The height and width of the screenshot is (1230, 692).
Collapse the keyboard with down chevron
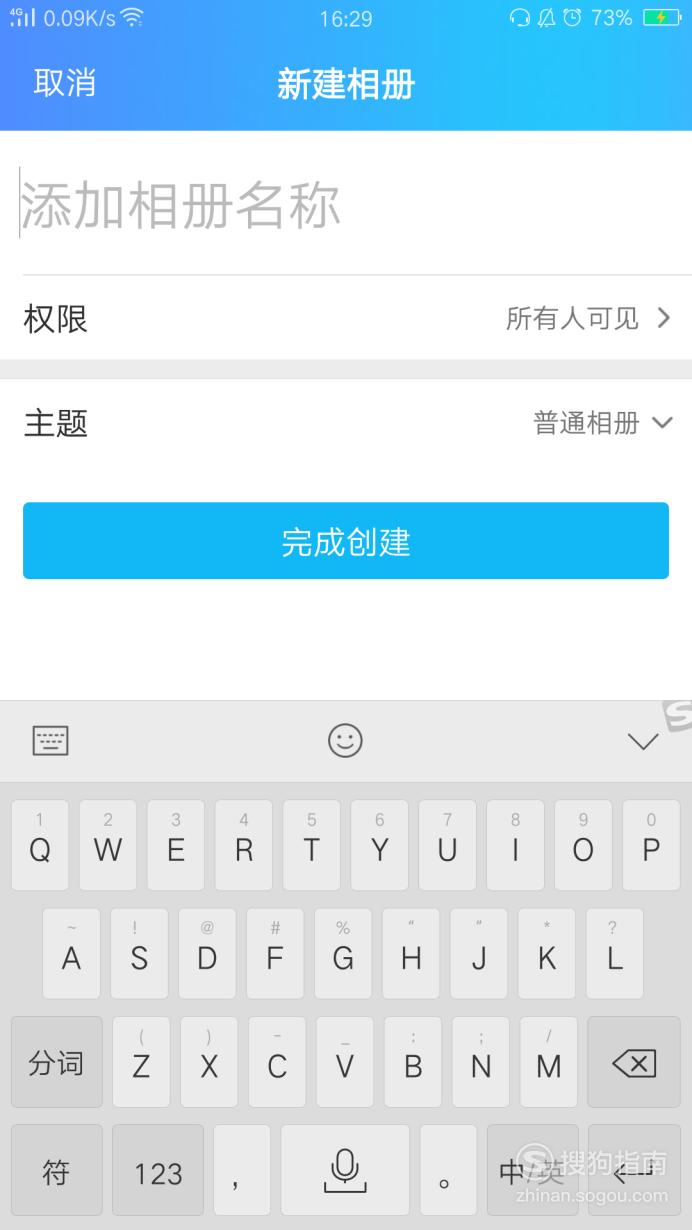coord(642,741)
